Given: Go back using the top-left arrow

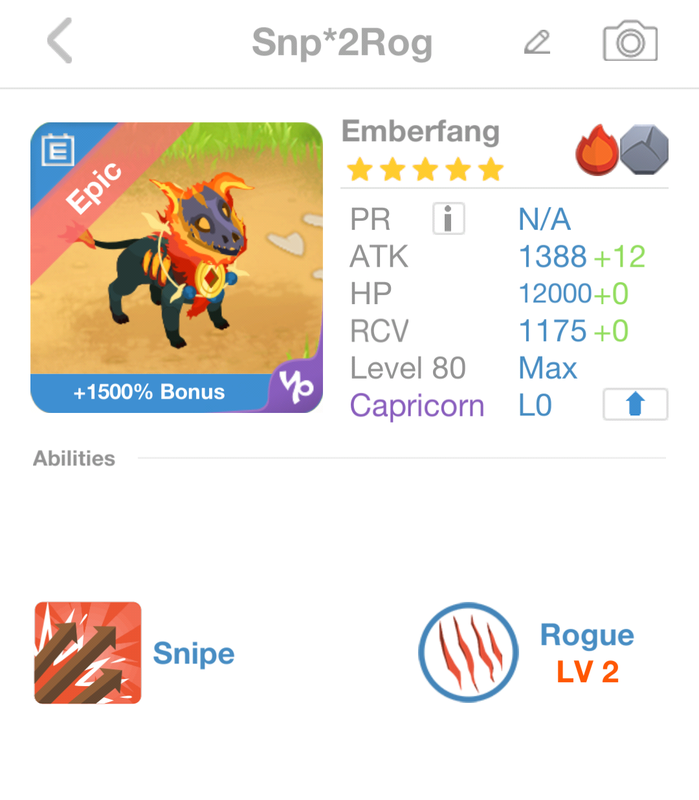Looking at the screenshot, I should [60, 43].
